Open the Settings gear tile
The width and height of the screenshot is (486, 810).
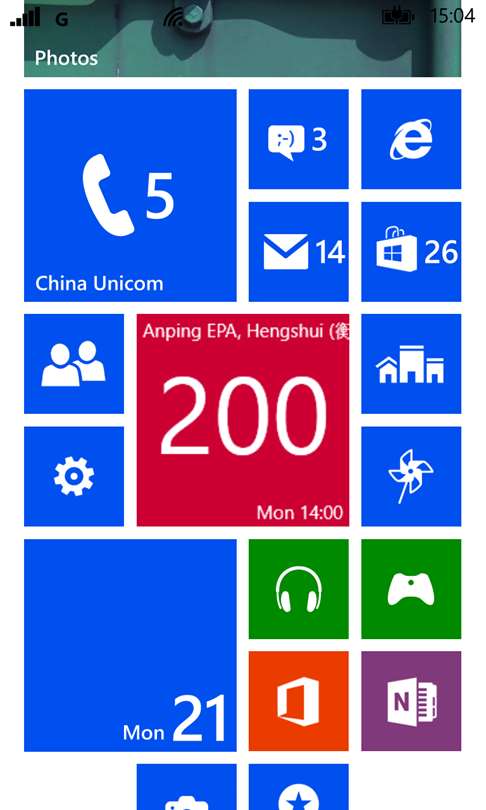[x=74, y=476]
